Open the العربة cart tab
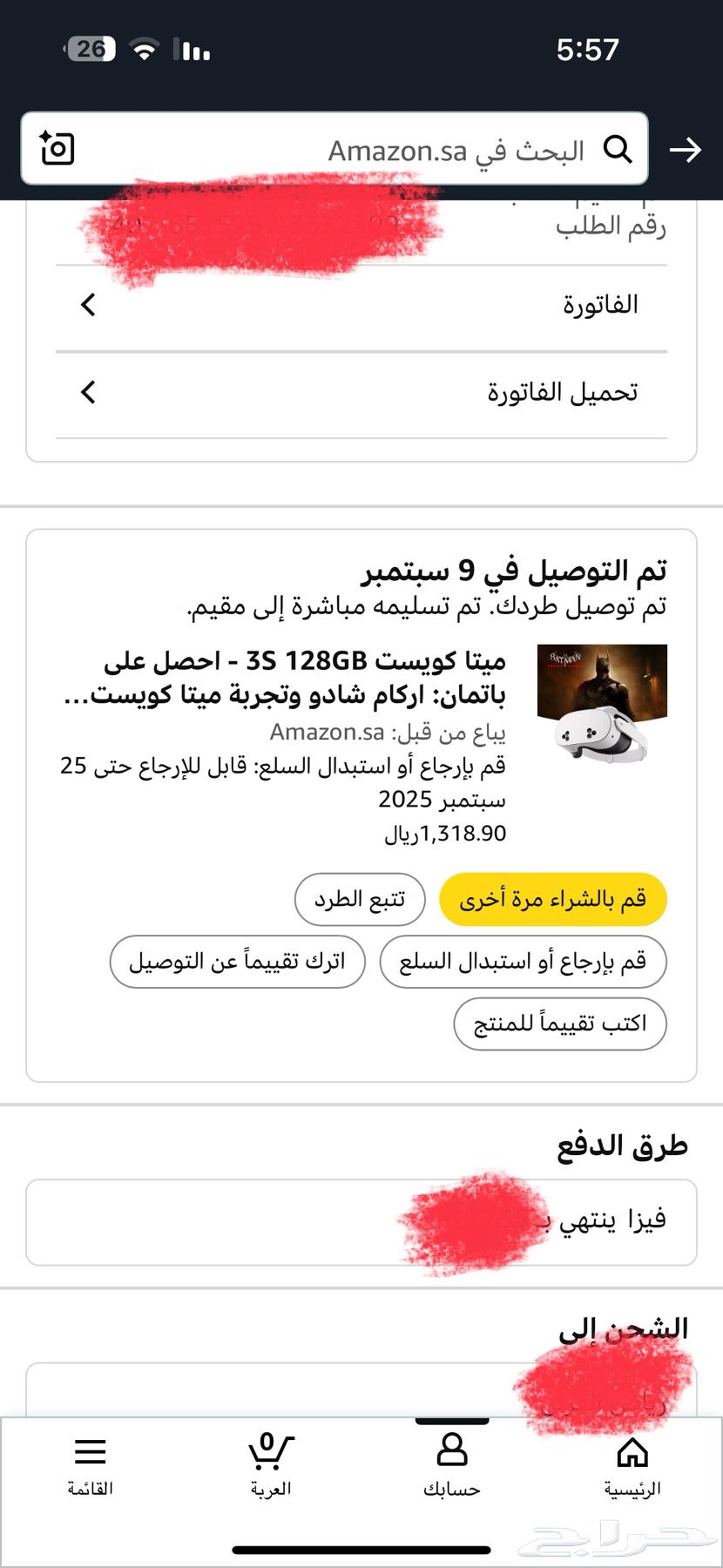This screenshot has width=723, height=1568. pos(271,1466)
